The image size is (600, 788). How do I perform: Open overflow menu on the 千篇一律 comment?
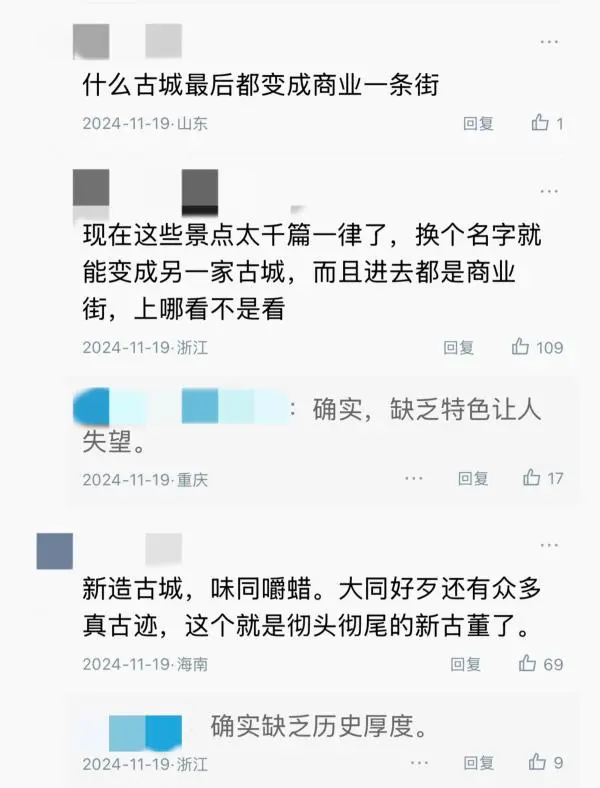click(550, 190)
